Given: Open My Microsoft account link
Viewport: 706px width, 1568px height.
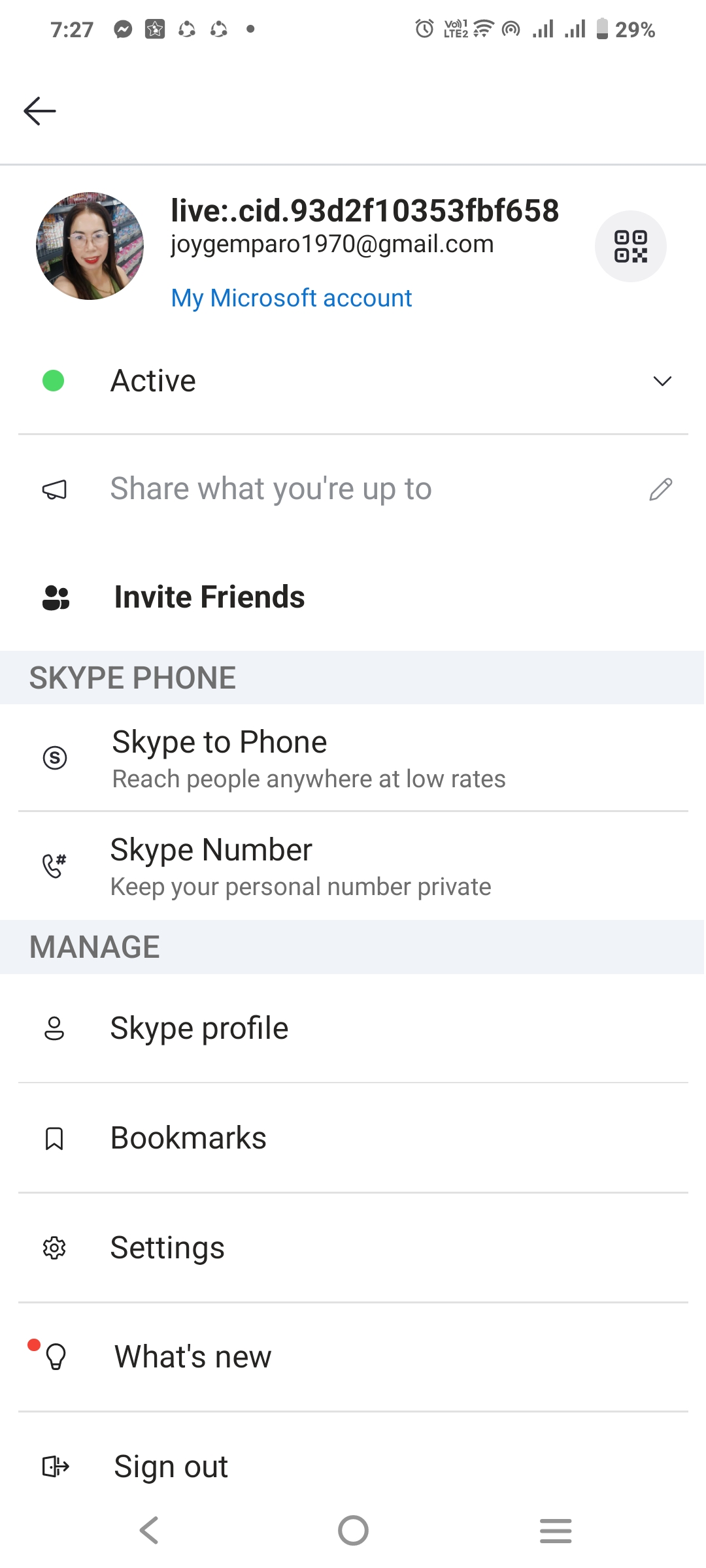Looking at the screenshot, I should pyautogui.click(x=291, y=298).
